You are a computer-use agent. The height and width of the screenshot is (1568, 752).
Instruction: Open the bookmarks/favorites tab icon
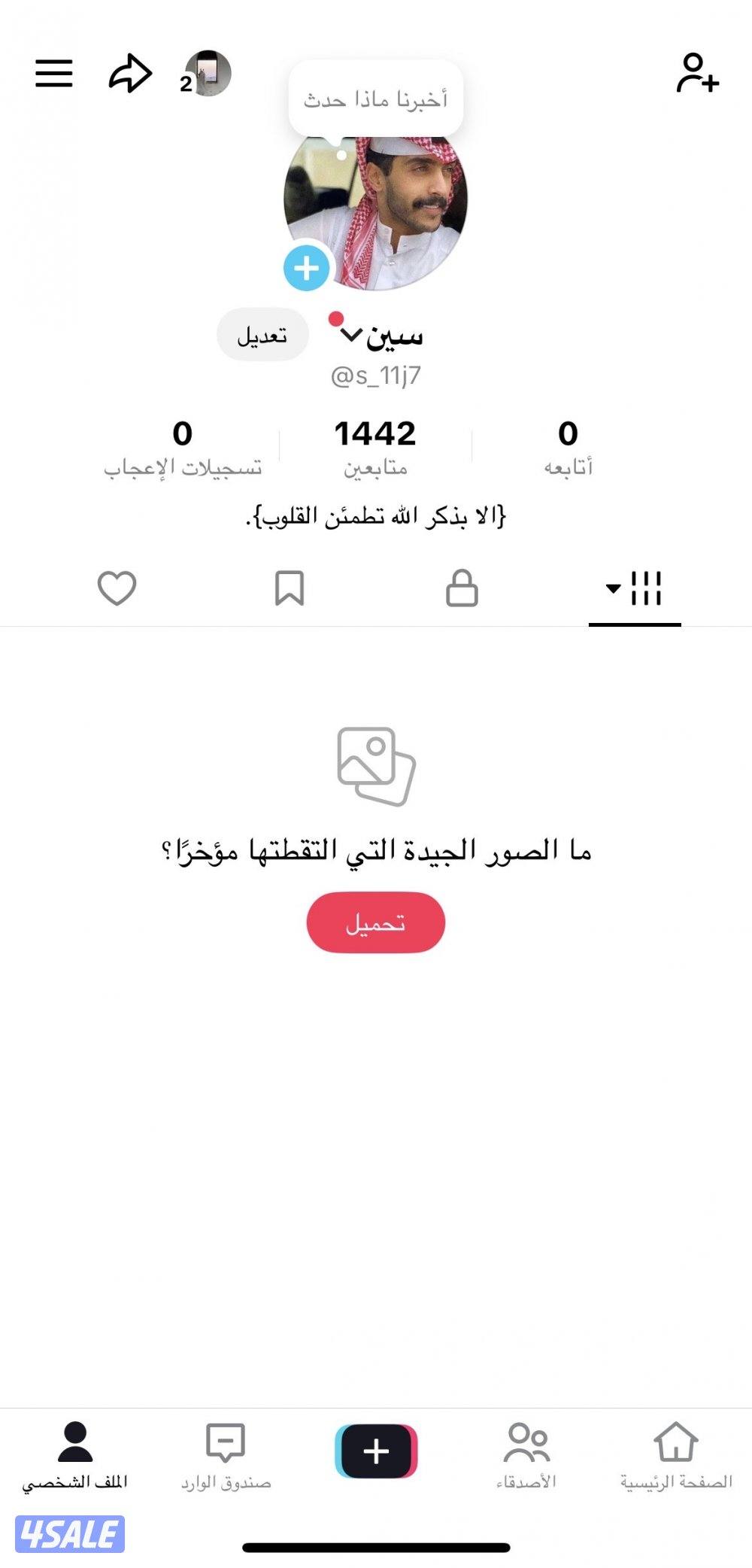(290, 590)
